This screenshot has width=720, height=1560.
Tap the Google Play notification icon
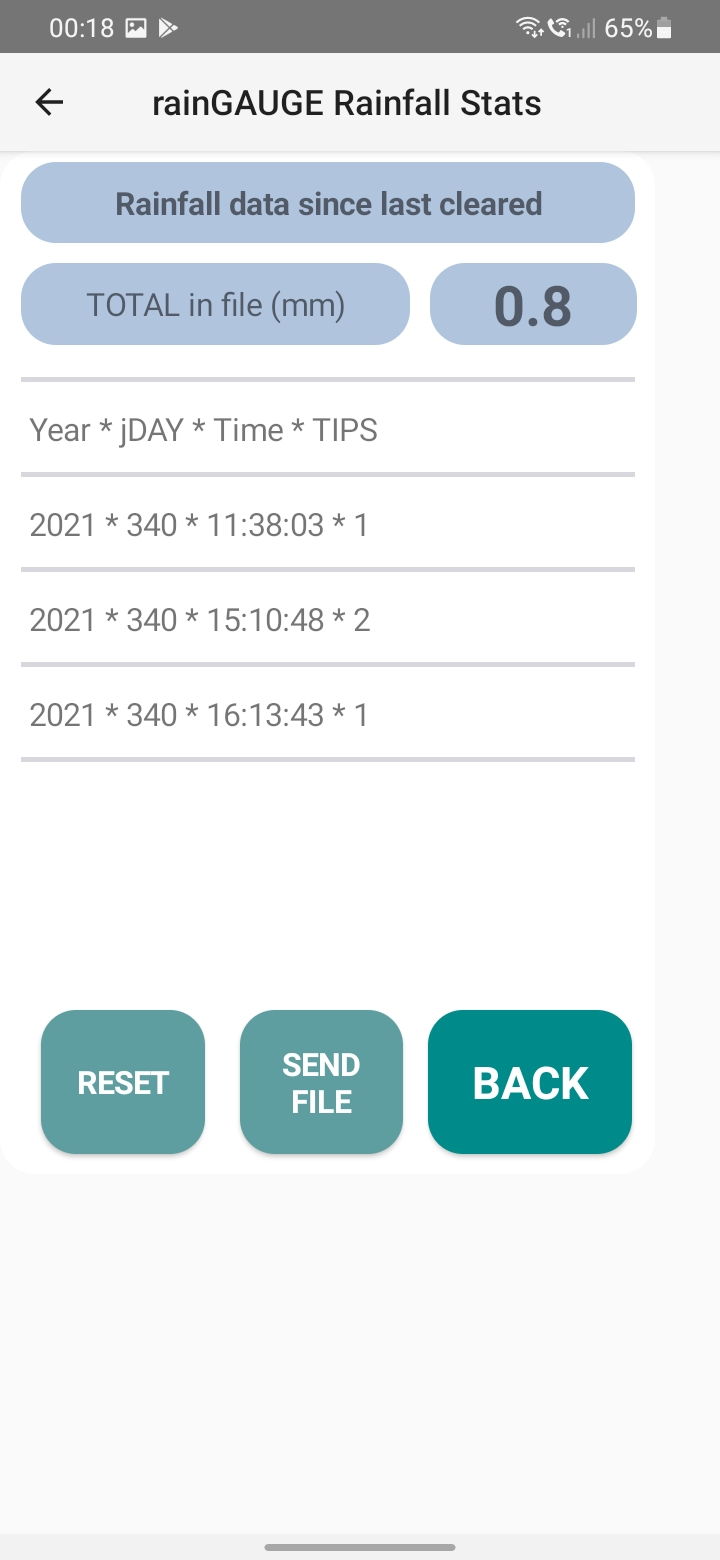170,27
